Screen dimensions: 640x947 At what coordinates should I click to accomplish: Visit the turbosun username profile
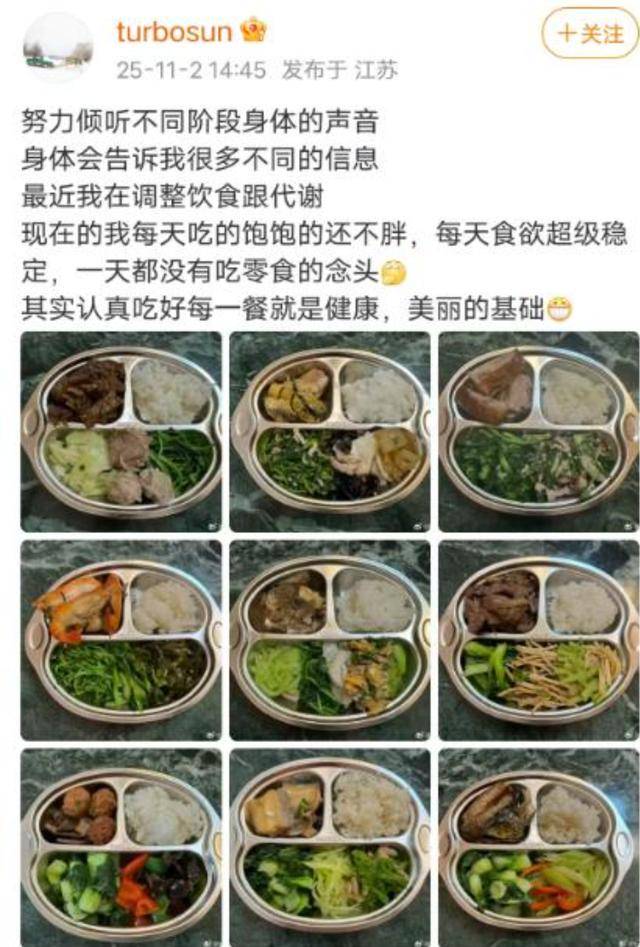176,31
